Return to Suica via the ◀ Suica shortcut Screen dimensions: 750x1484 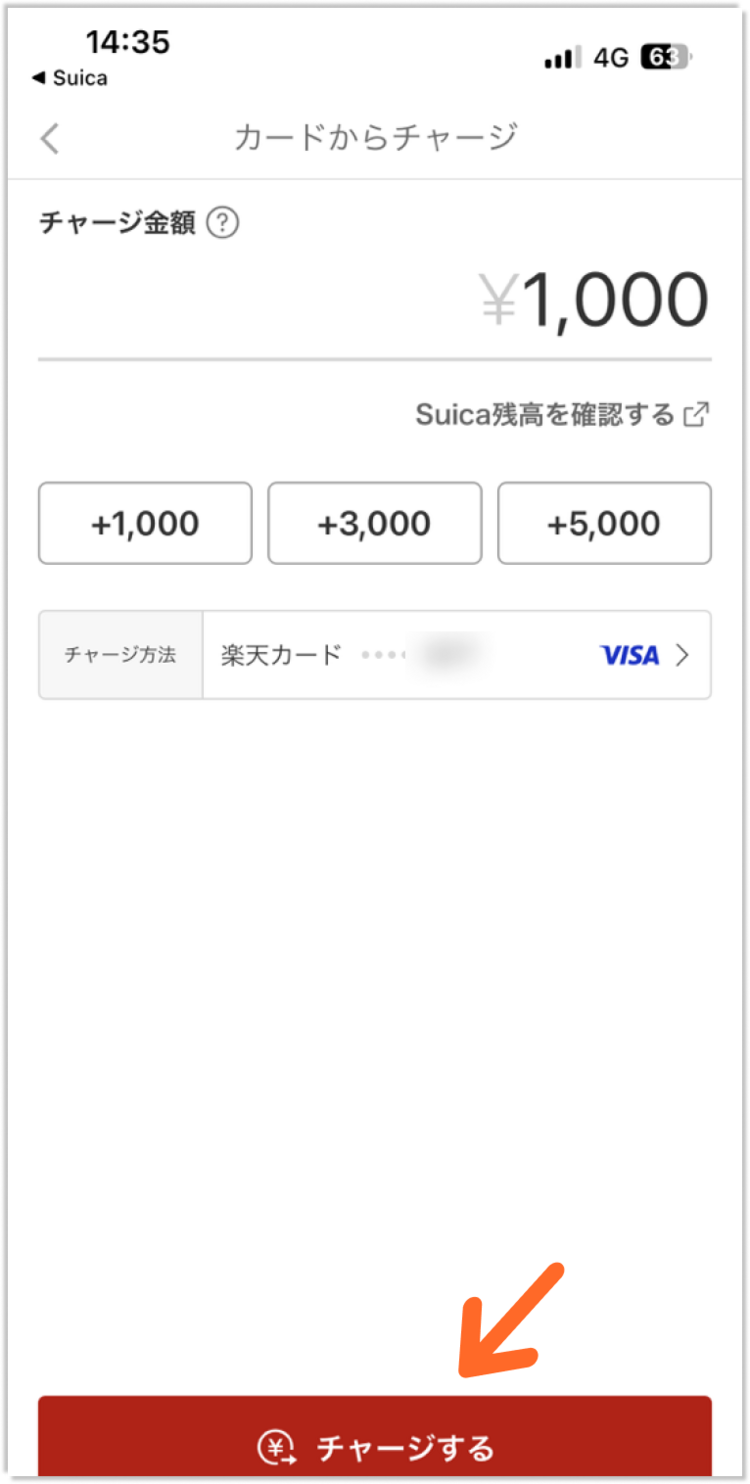point(68,78)
